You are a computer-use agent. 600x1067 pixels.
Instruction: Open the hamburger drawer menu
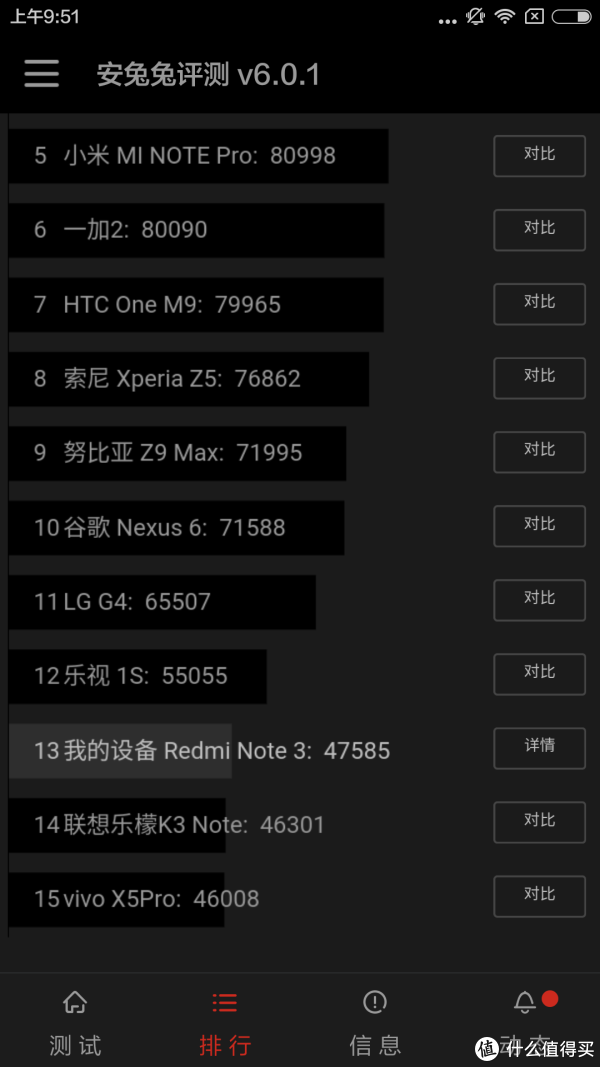pos(41,73)
